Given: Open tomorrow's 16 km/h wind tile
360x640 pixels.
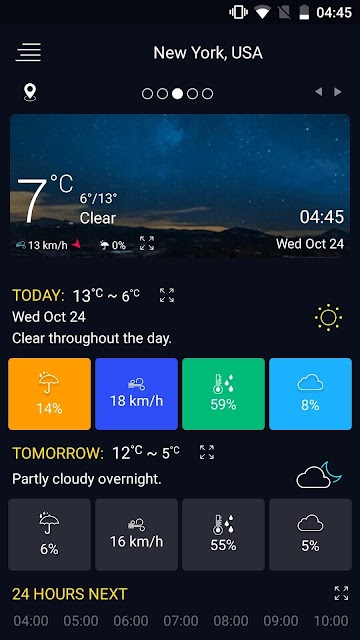Looking at the screenshot, I should [x=136, y=534].
